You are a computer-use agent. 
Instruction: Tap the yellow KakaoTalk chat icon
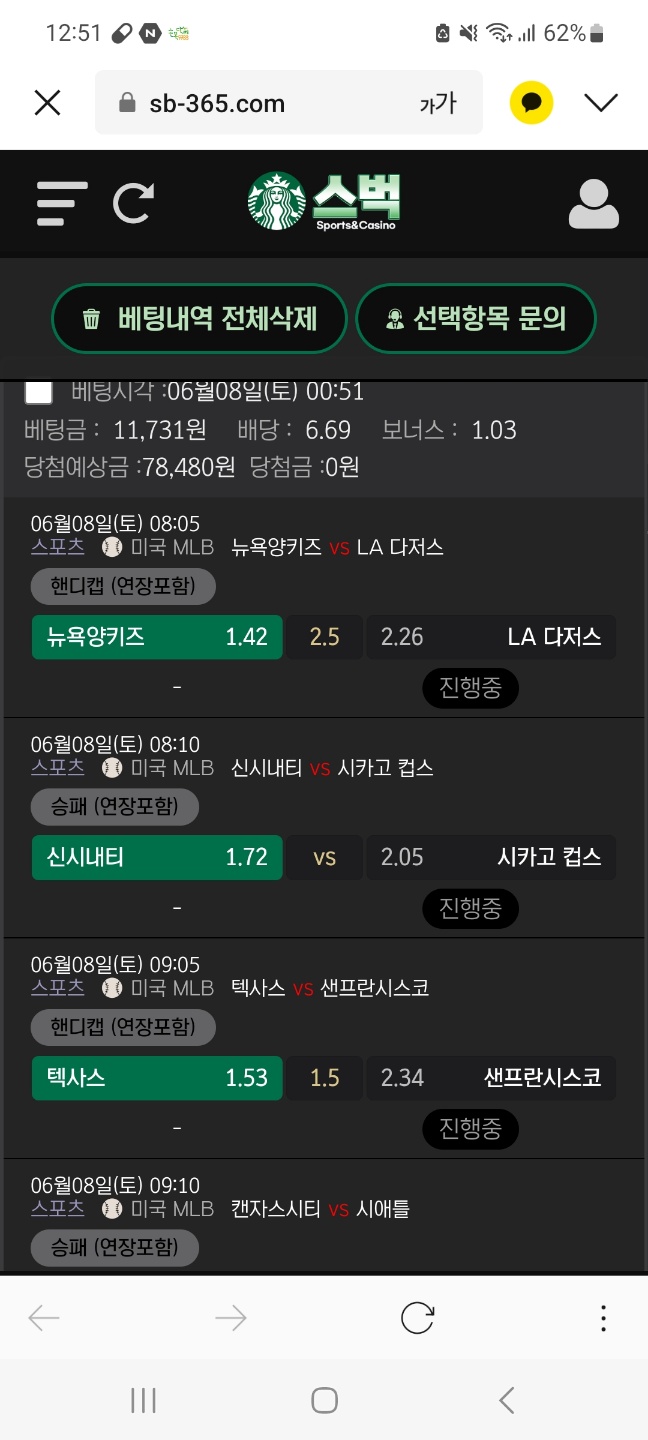point(531,103)
